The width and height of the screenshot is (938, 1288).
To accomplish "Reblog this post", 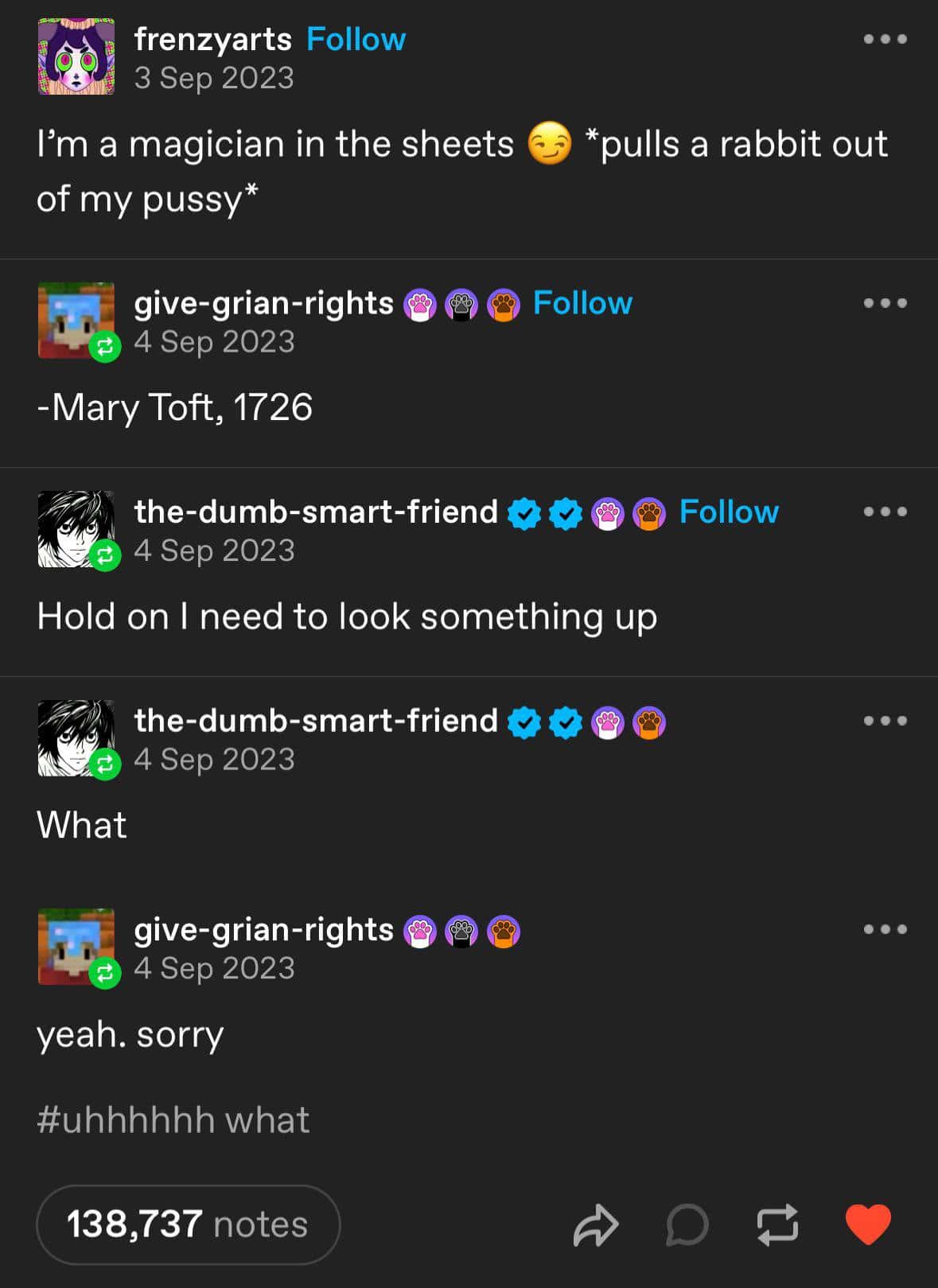I will pyautogui.click(x=777, y=1225).
